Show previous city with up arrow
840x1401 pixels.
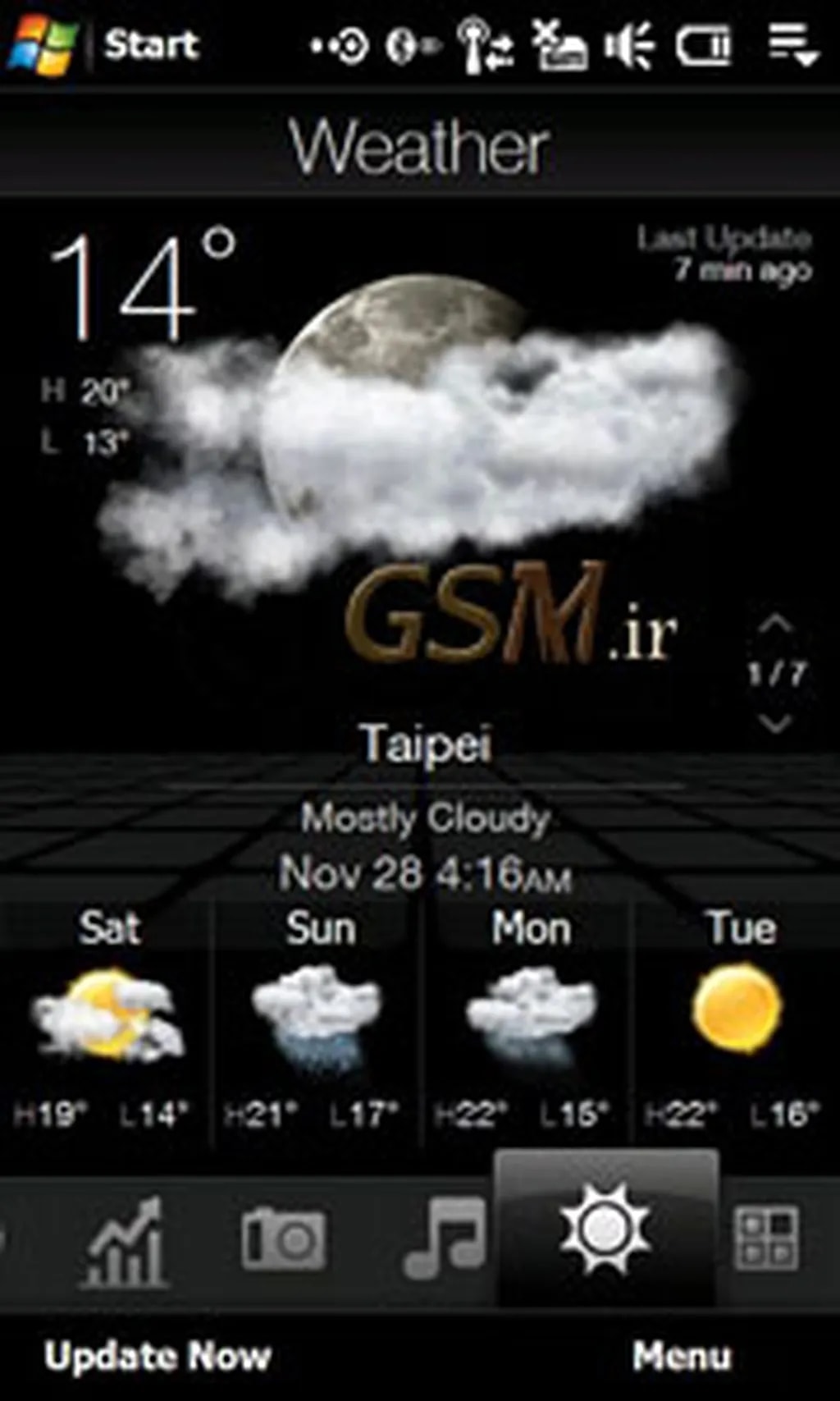[775, 625]
